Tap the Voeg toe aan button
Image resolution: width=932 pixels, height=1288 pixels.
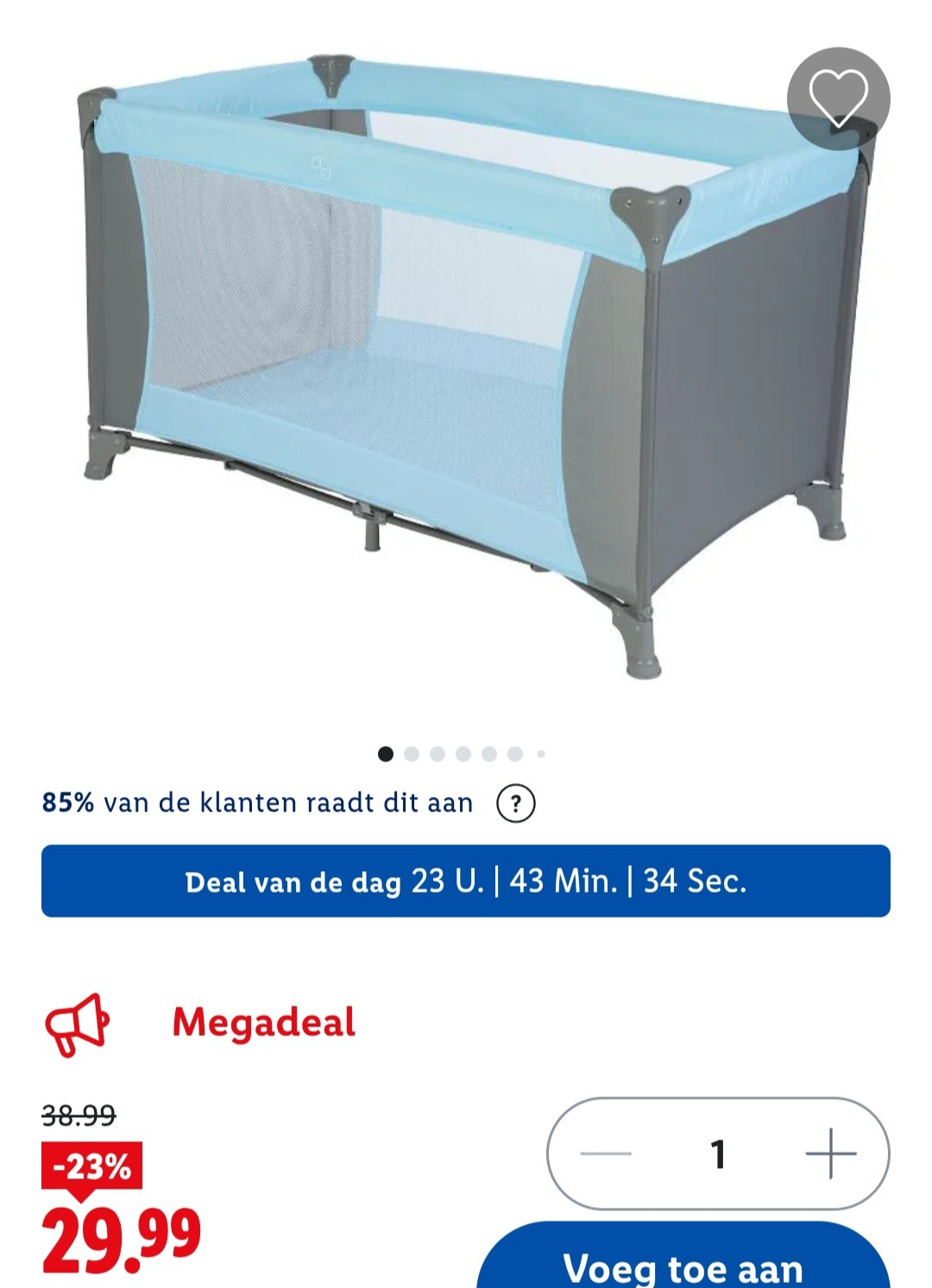coord(683,1262)
